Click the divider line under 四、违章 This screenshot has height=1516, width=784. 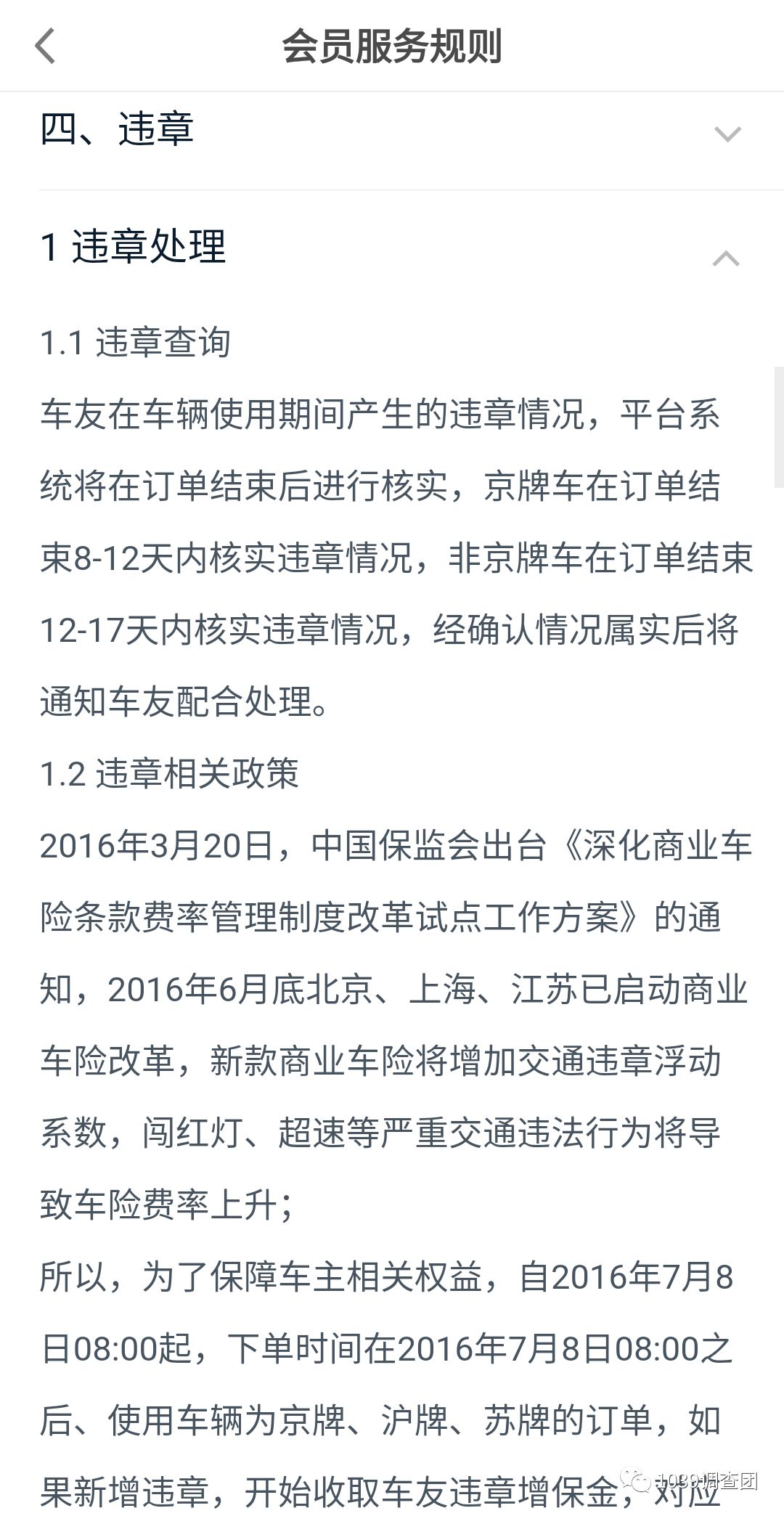(392, 187)
